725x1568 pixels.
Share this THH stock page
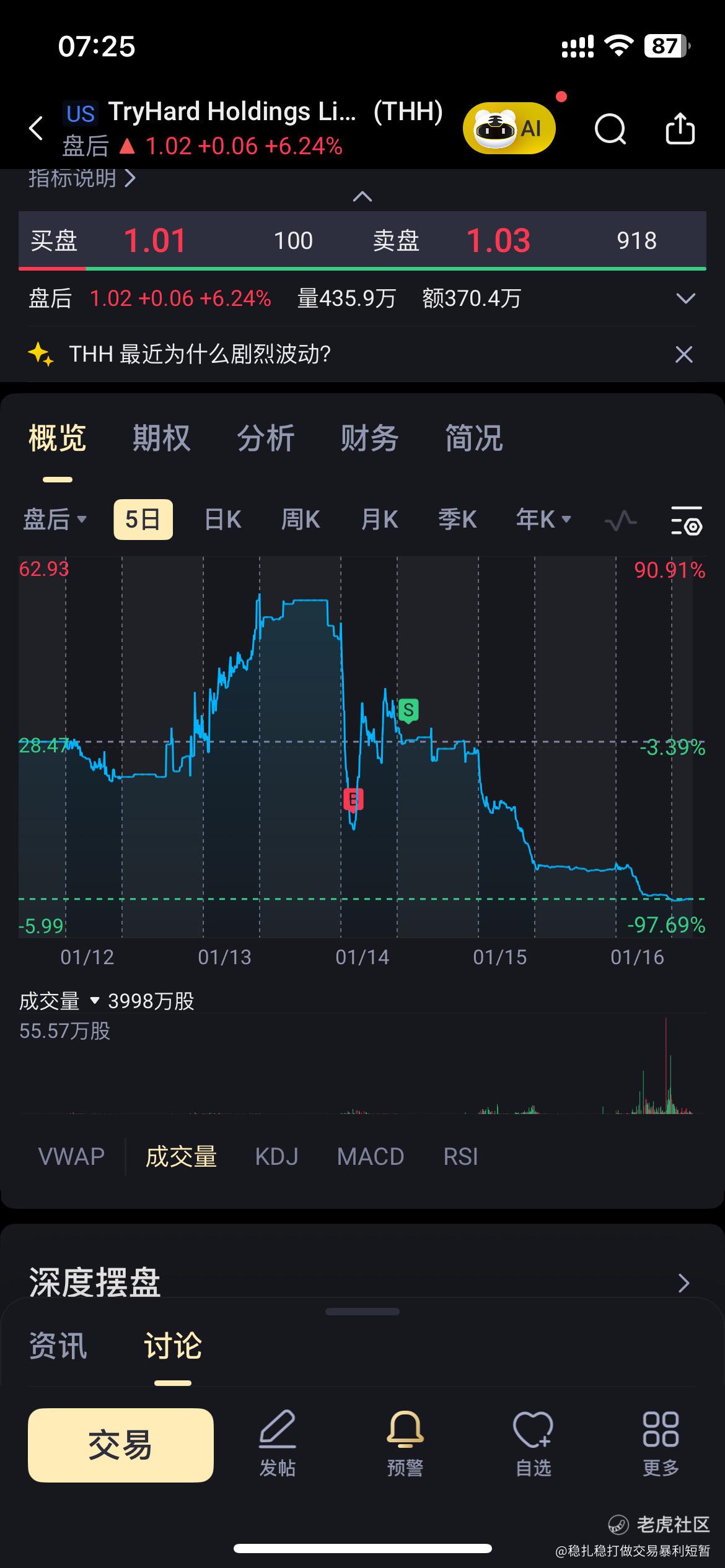click(680, 129)
